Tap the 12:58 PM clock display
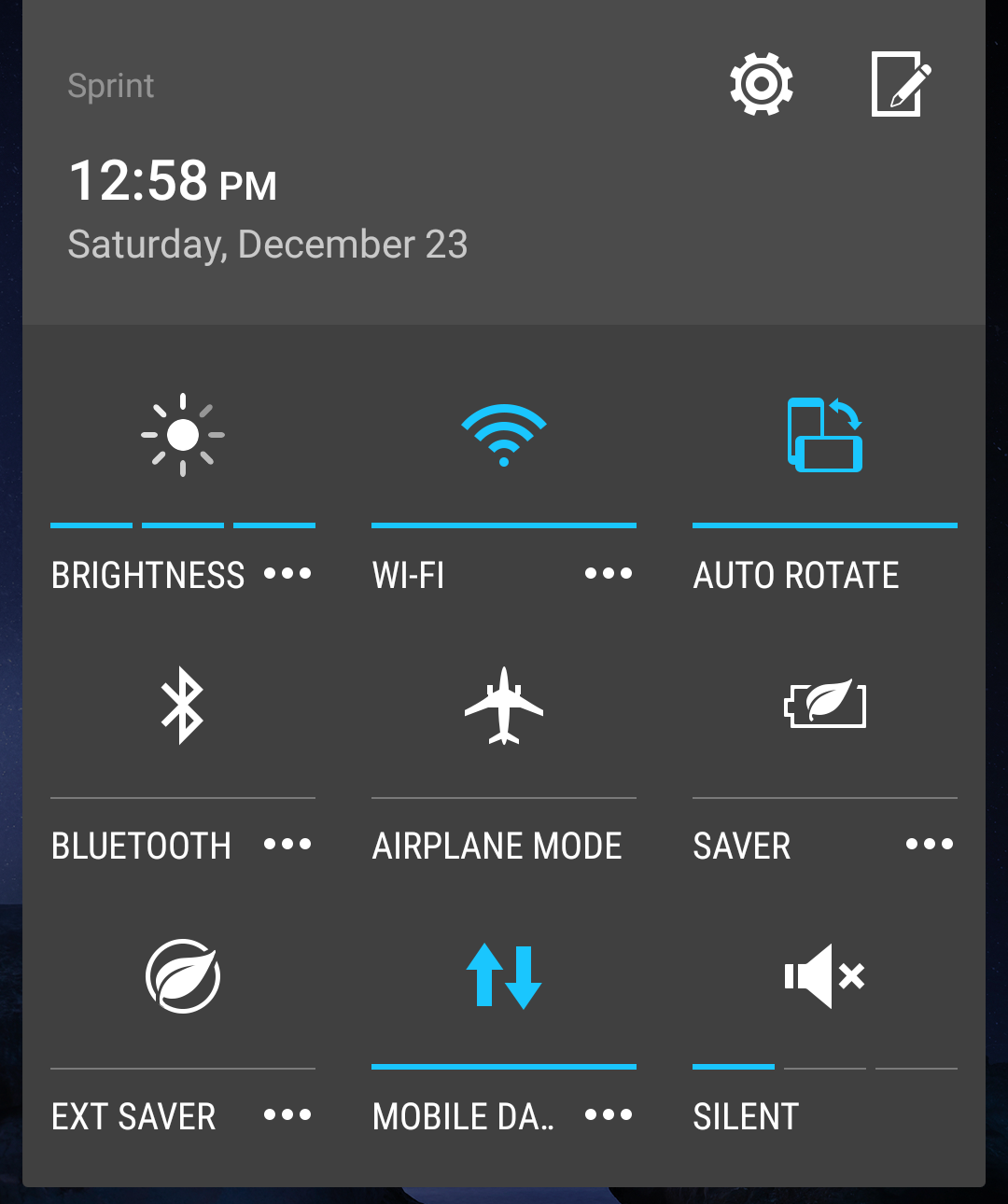Screen dimensions: 1008x1204 172,182
